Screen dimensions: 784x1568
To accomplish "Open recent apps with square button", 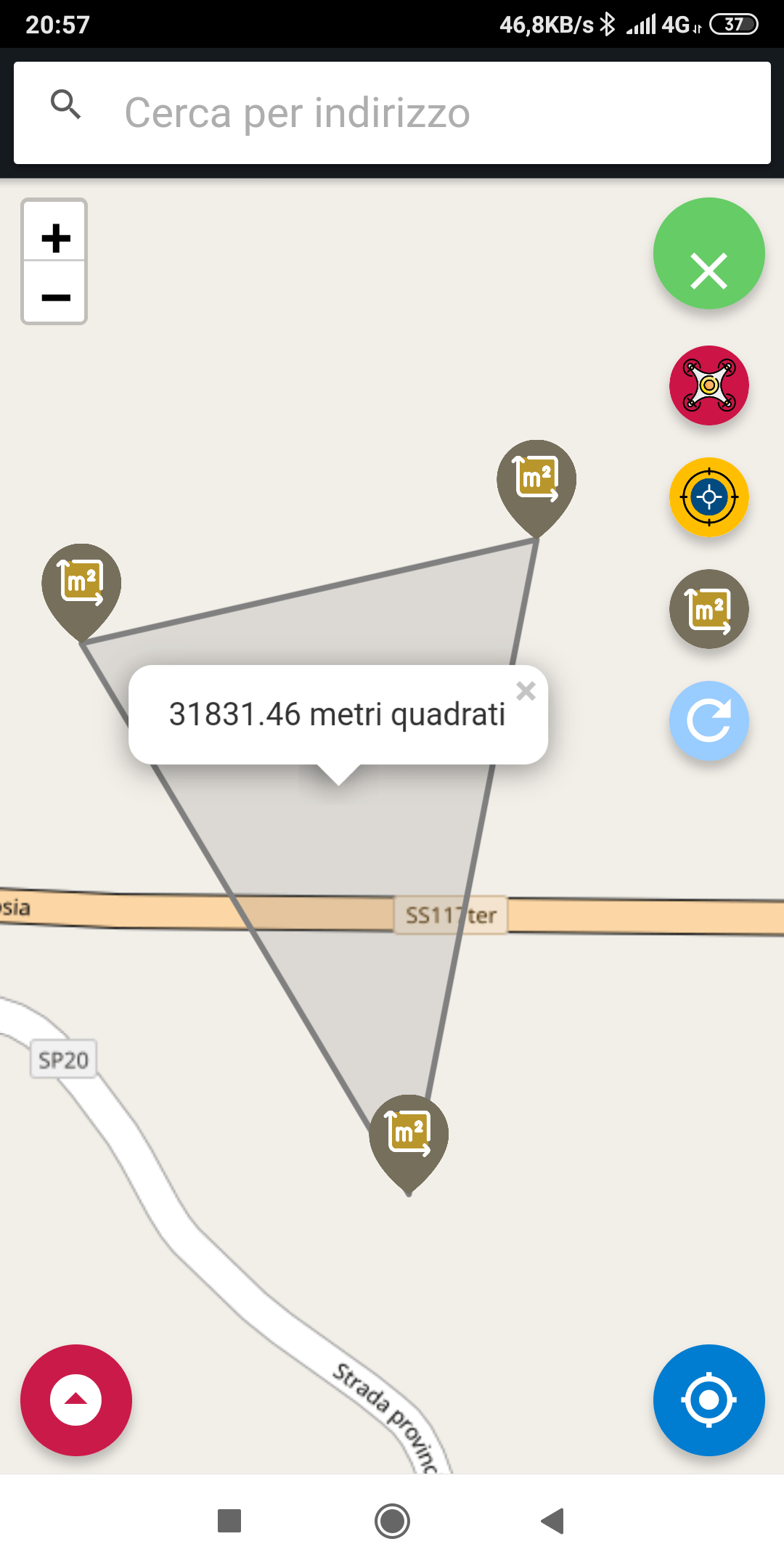I will 229,1521.
